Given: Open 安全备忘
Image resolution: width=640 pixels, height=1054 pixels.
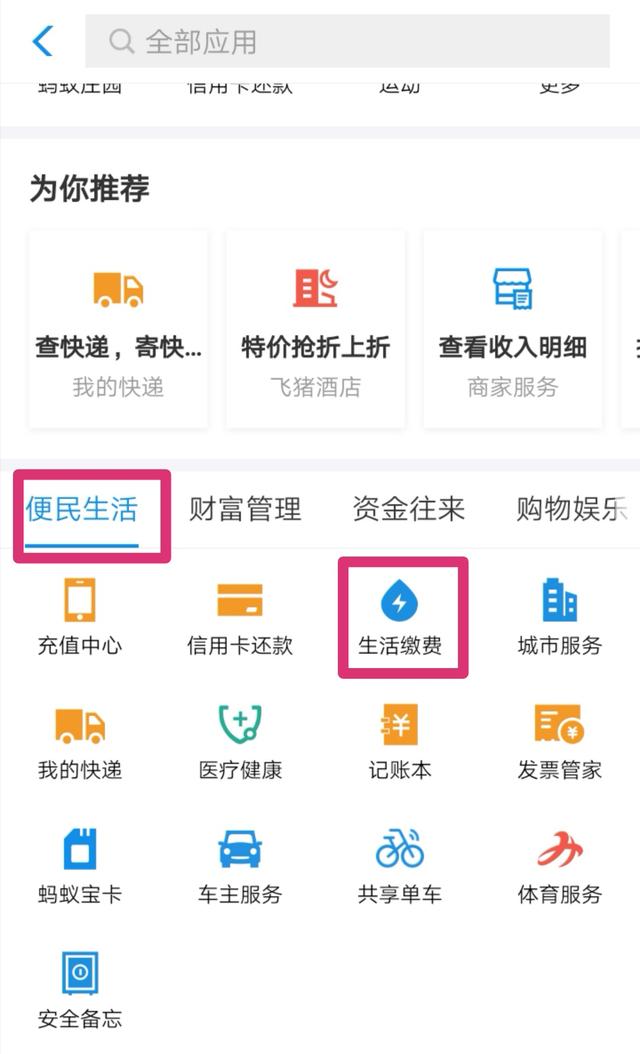Looking at the screenshot, I should (x=80, y=990).
